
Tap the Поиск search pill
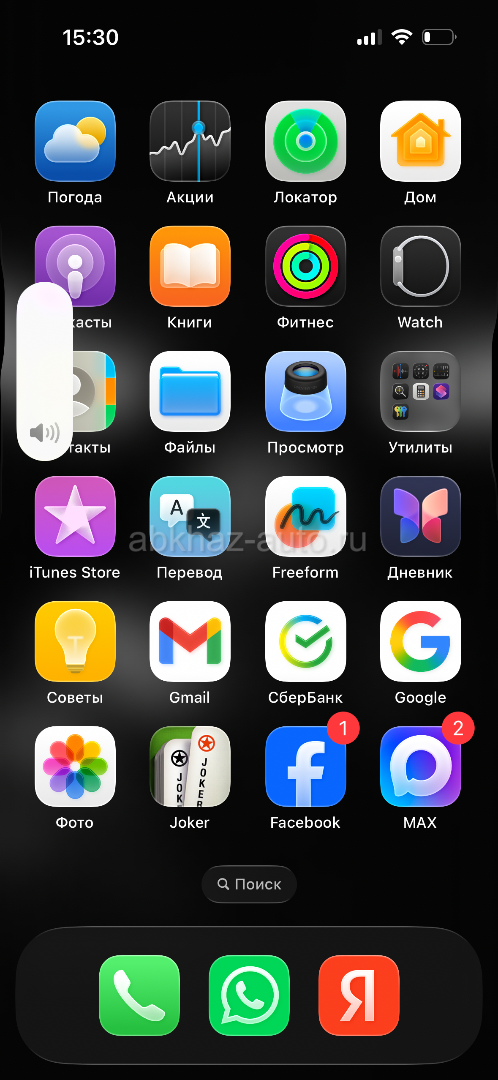pos(249,884)
